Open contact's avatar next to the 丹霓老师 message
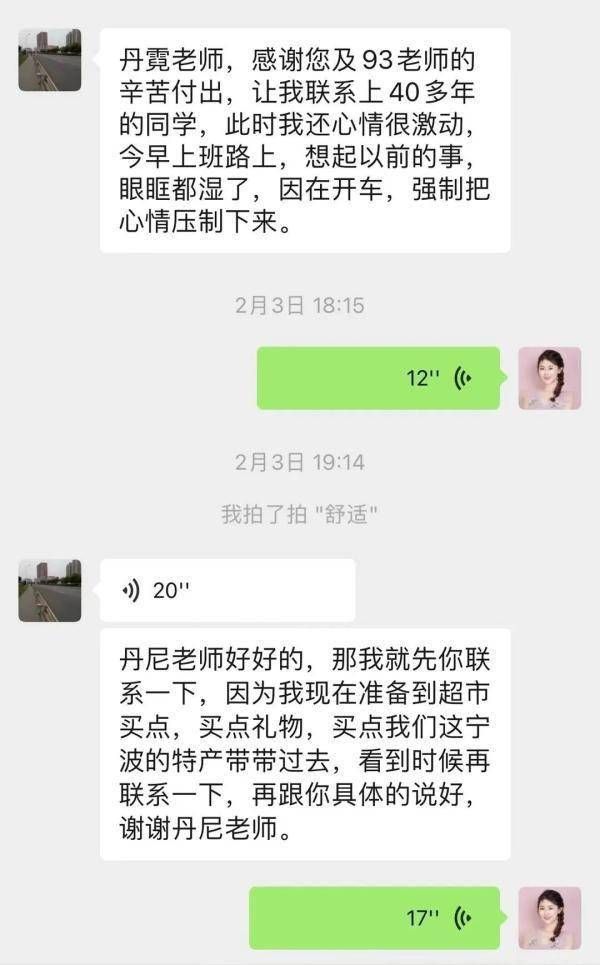600x965 pixels. 50,60
